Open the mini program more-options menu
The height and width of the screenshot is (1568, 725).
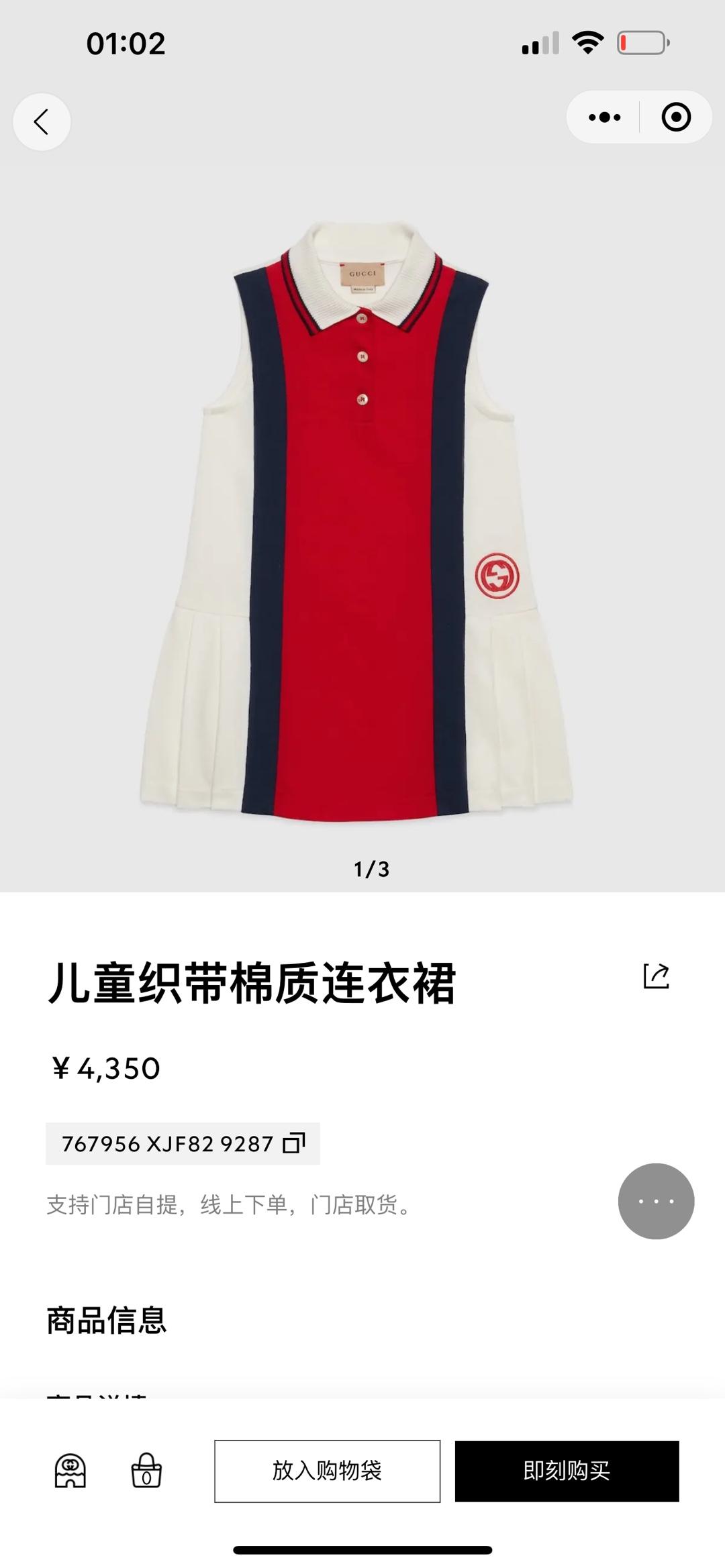(x=604, y=117)
